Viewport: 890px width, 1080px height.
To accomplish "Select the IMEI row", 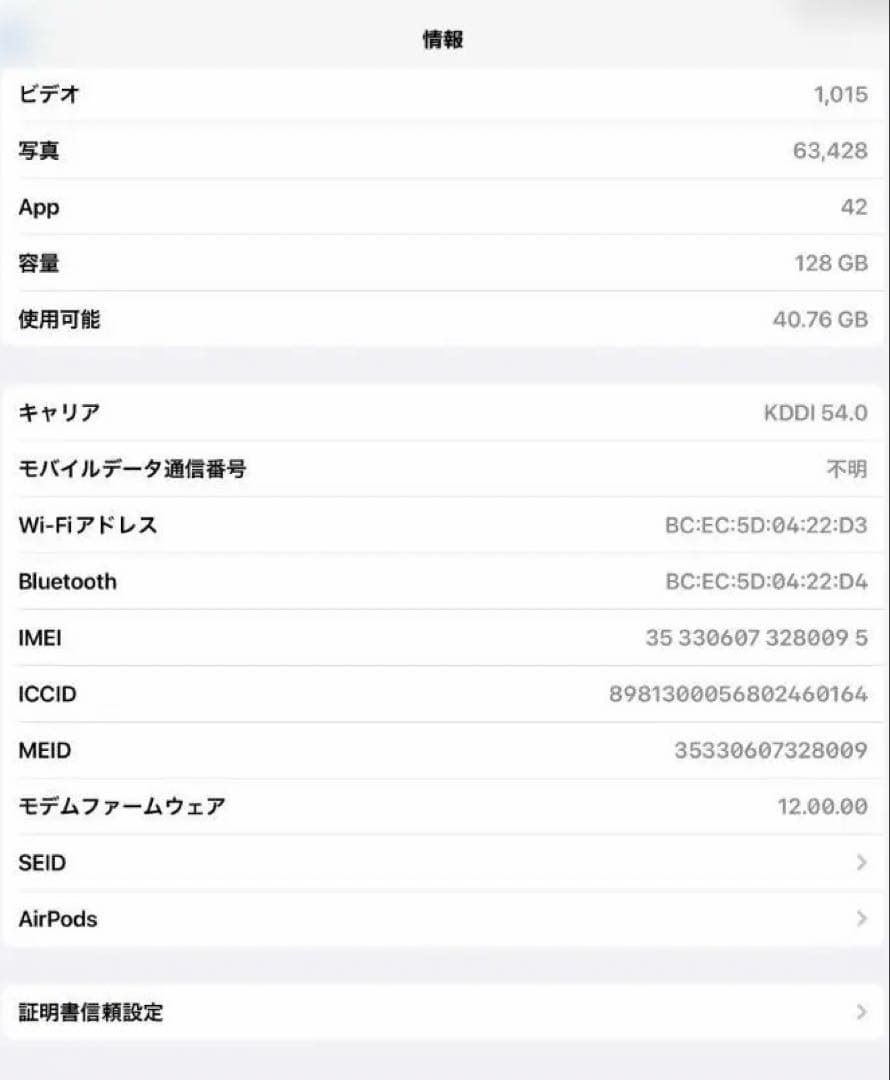I will coord(445,638).
